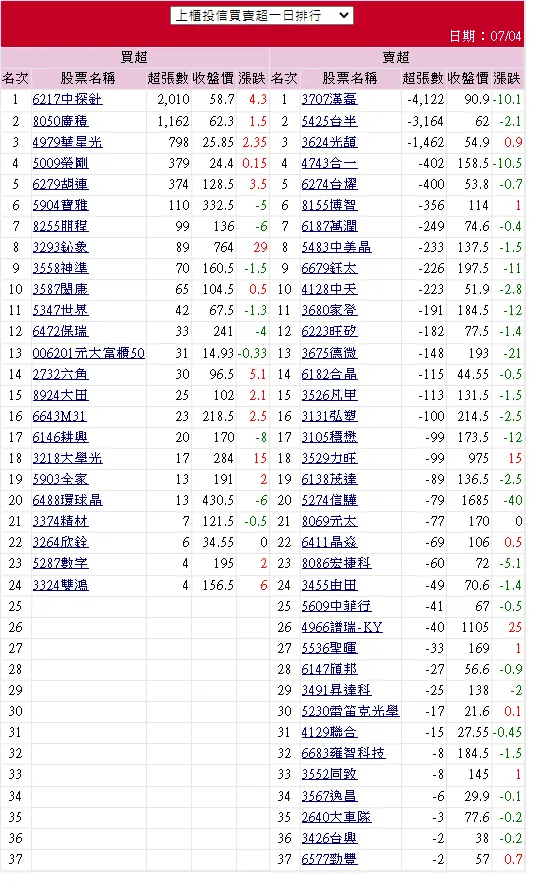Open stock 6279胡連
Viewport: 537px width, 883px height.
pyautogui.click(x=60, y=184)
